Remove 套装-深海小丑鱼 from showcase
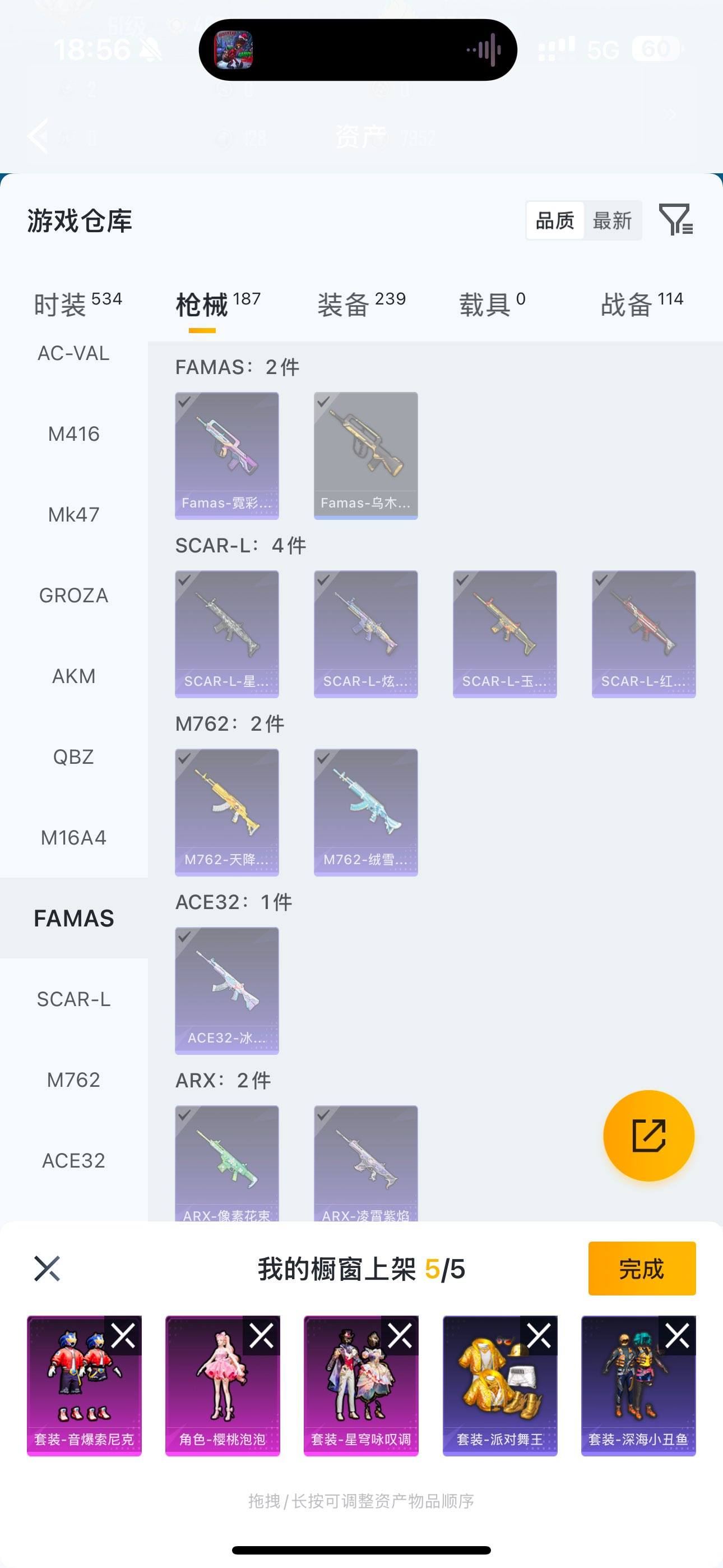This screenshot has height=1568, width=723. (x=678, y=1336)
